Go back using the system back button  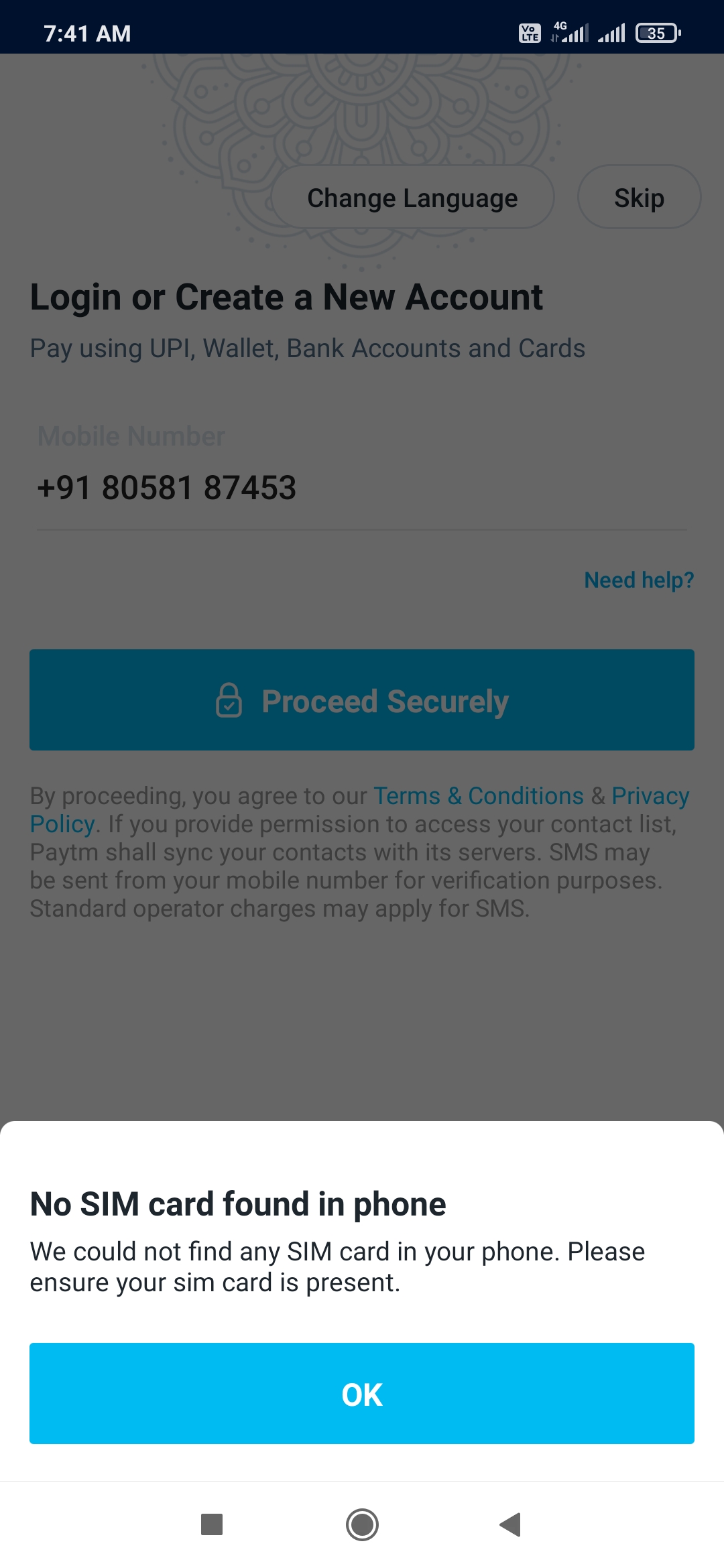(511, 1524)
